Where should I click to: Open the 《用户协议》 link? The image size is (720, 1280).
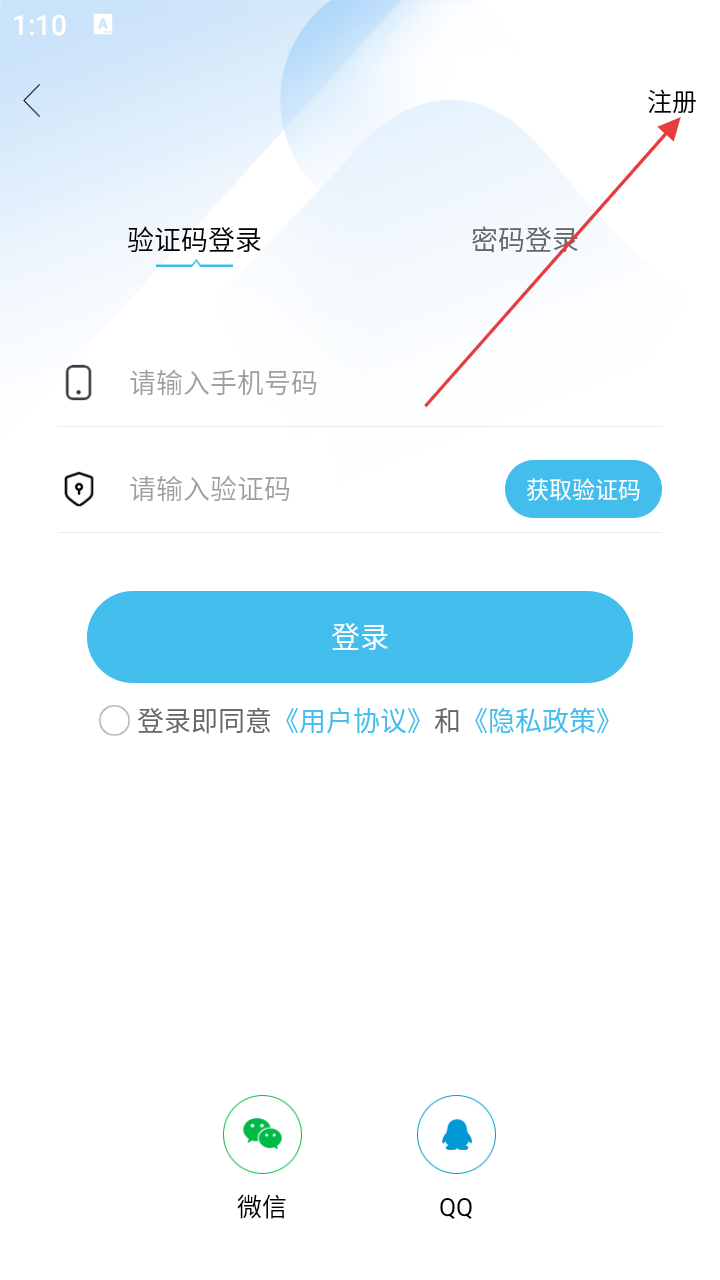click(x=353, y=720)
